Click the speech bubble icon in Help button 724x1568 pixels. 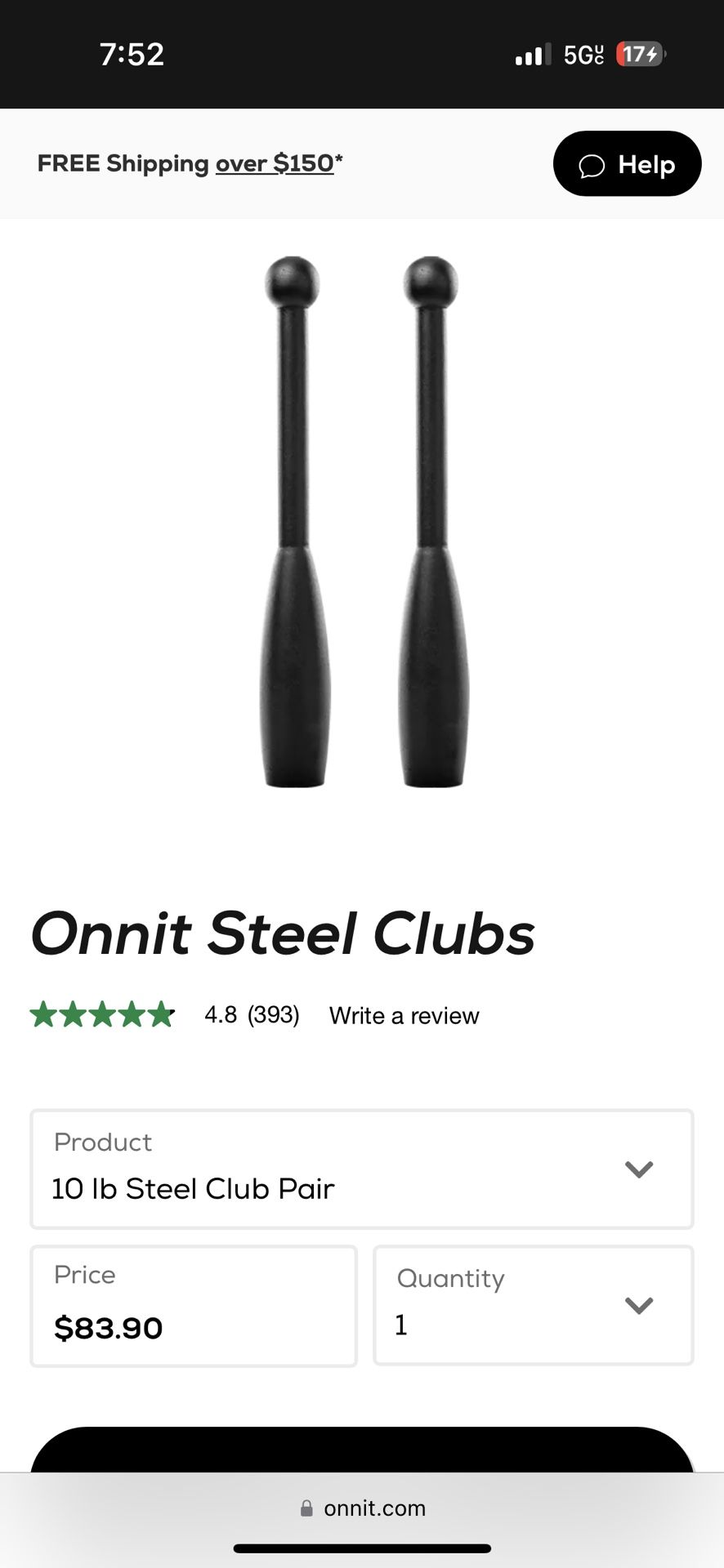[593, 164]
